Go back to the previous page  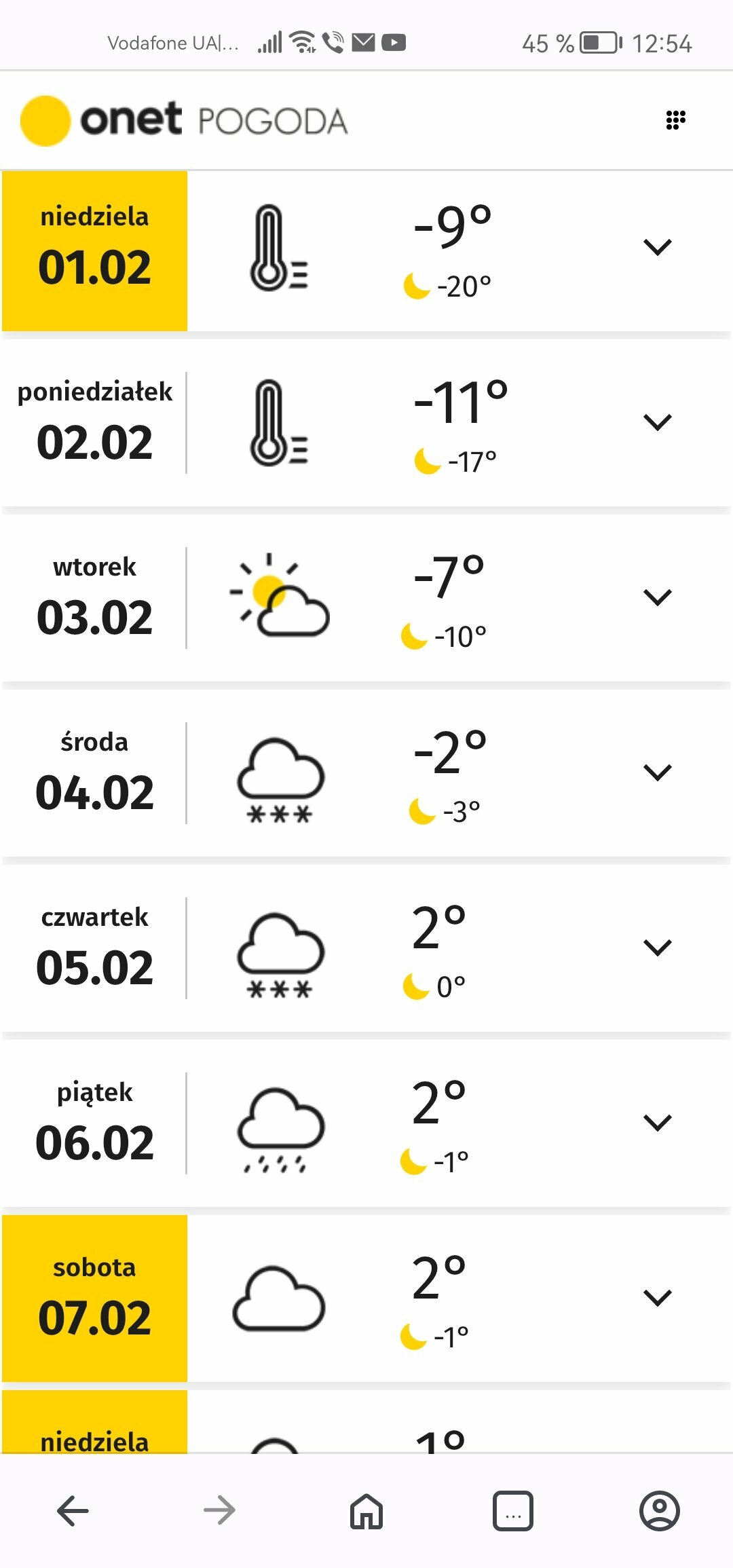tap(73, 1511)
